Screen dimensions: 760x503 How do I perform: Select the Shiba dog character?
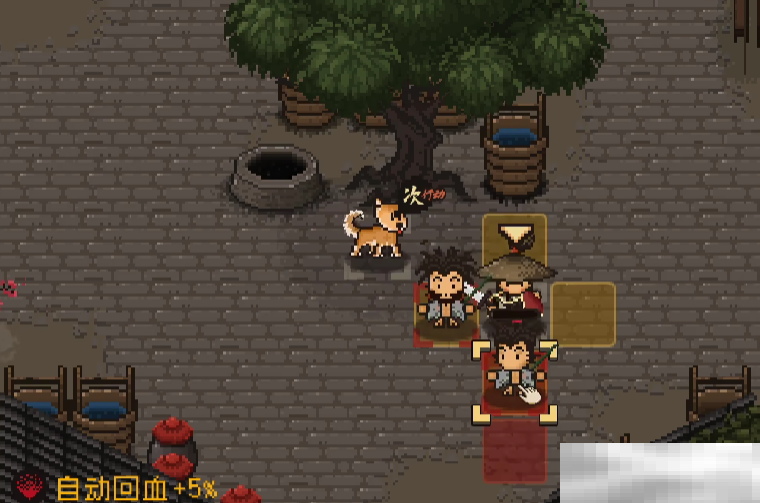pos(377,232)
